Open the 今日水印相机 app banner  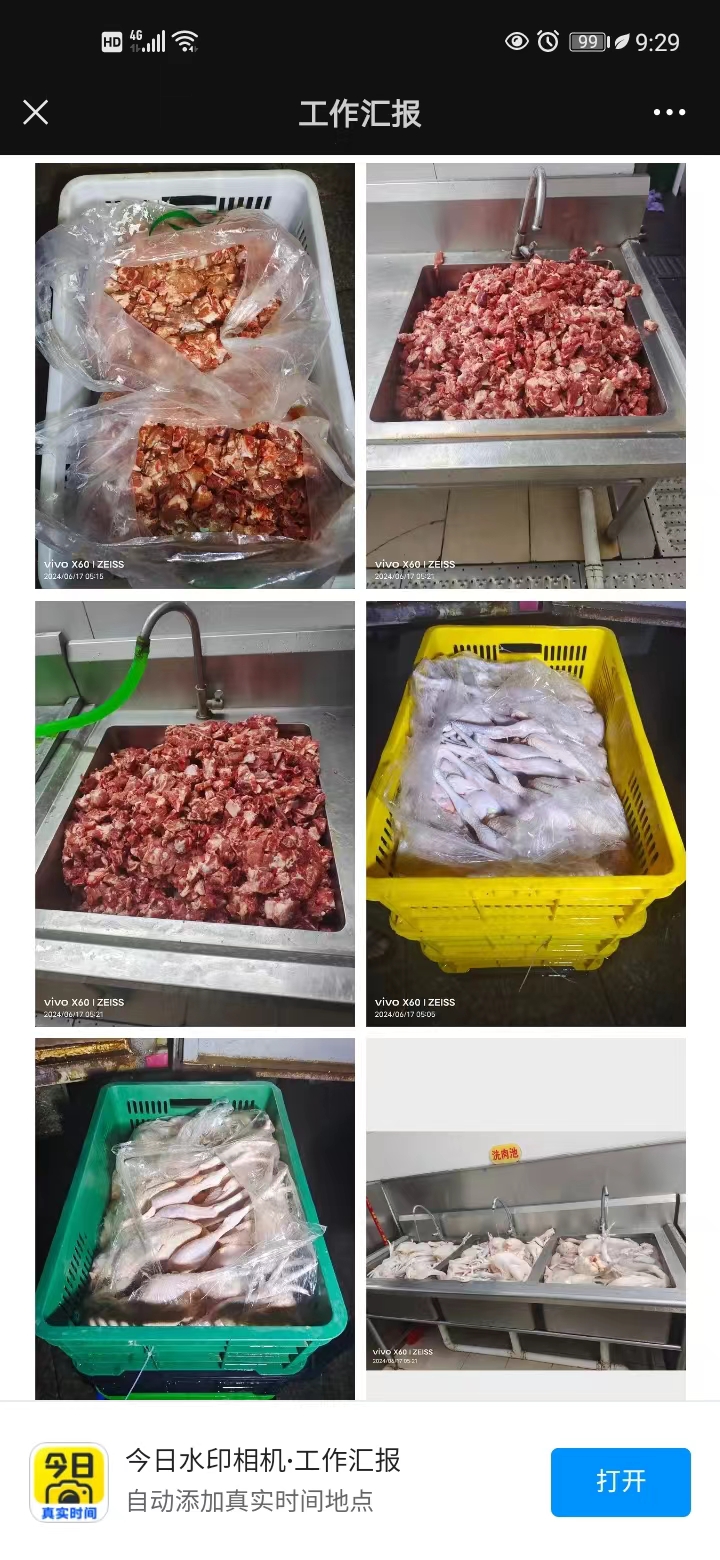point(263,1480)
